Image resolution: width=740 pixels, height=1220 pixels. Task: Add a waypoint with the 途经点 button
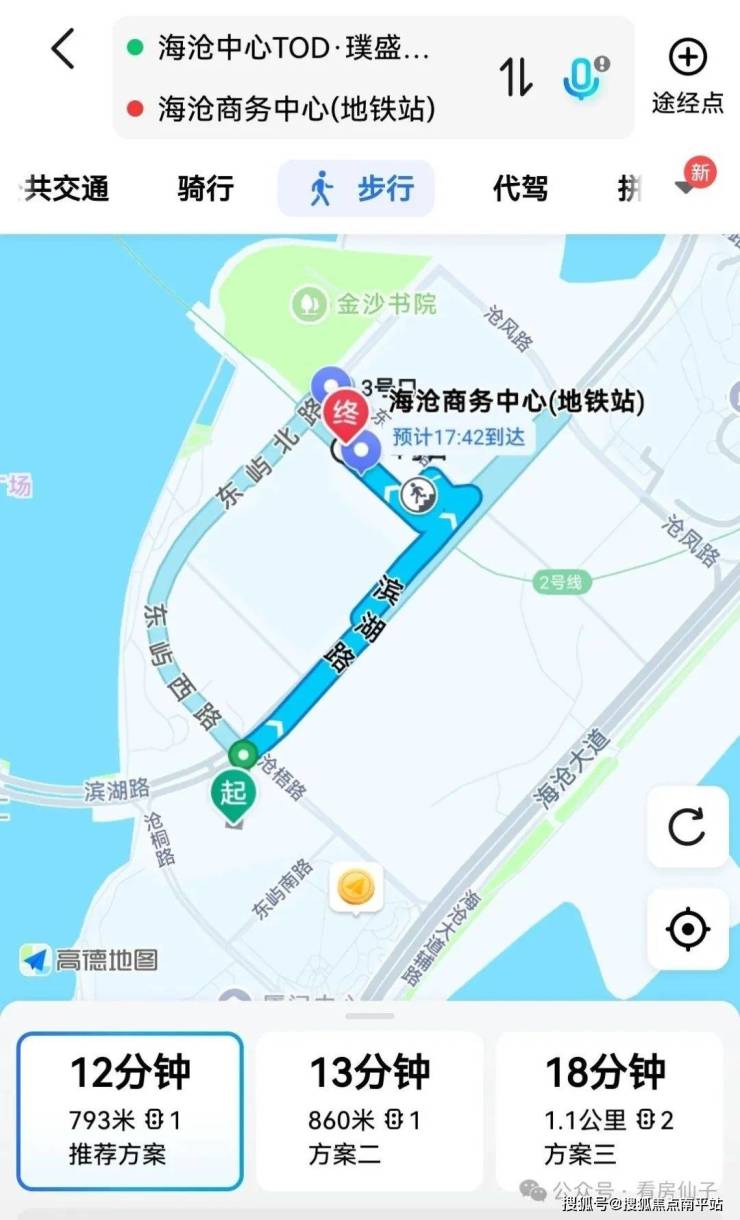687,76
